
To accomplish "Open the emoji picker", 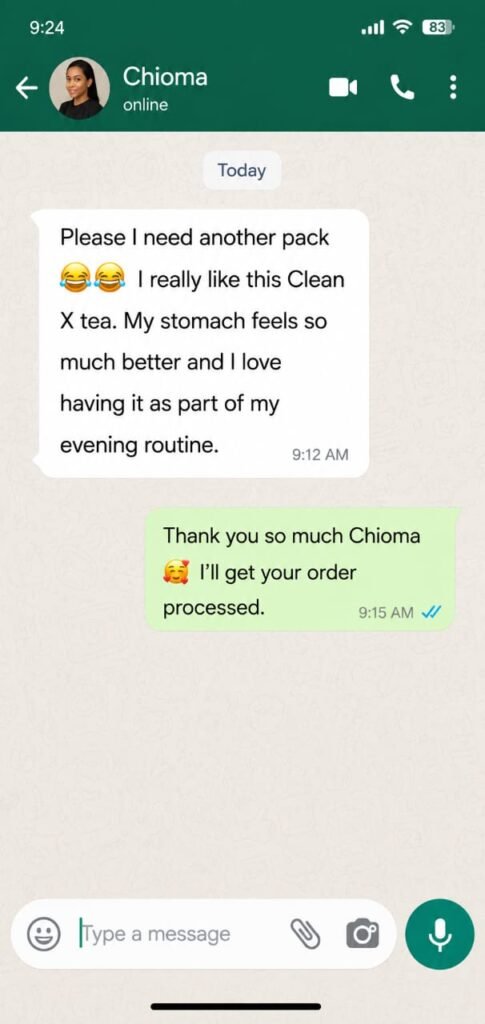I will [43, 934].
